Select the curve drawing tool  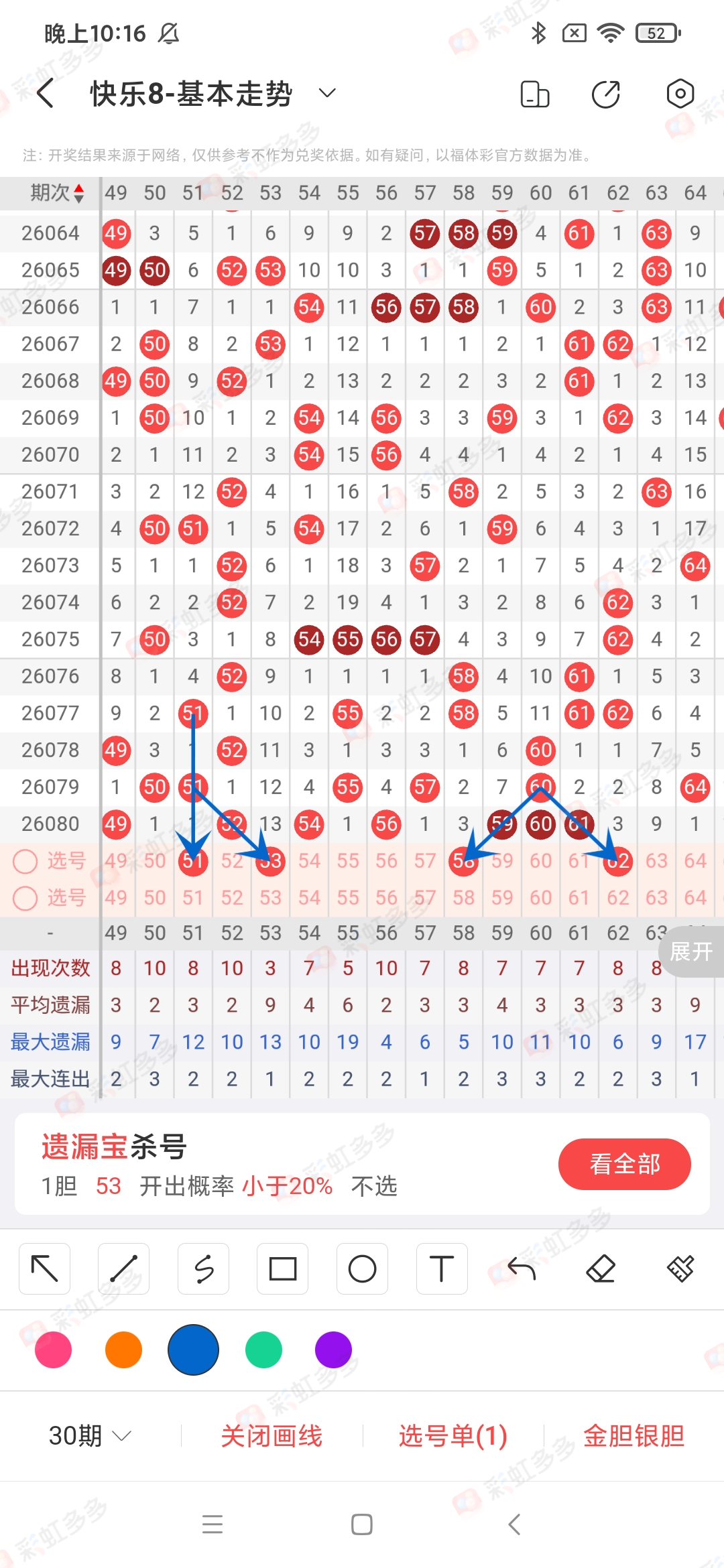(x=203, y=1268)
